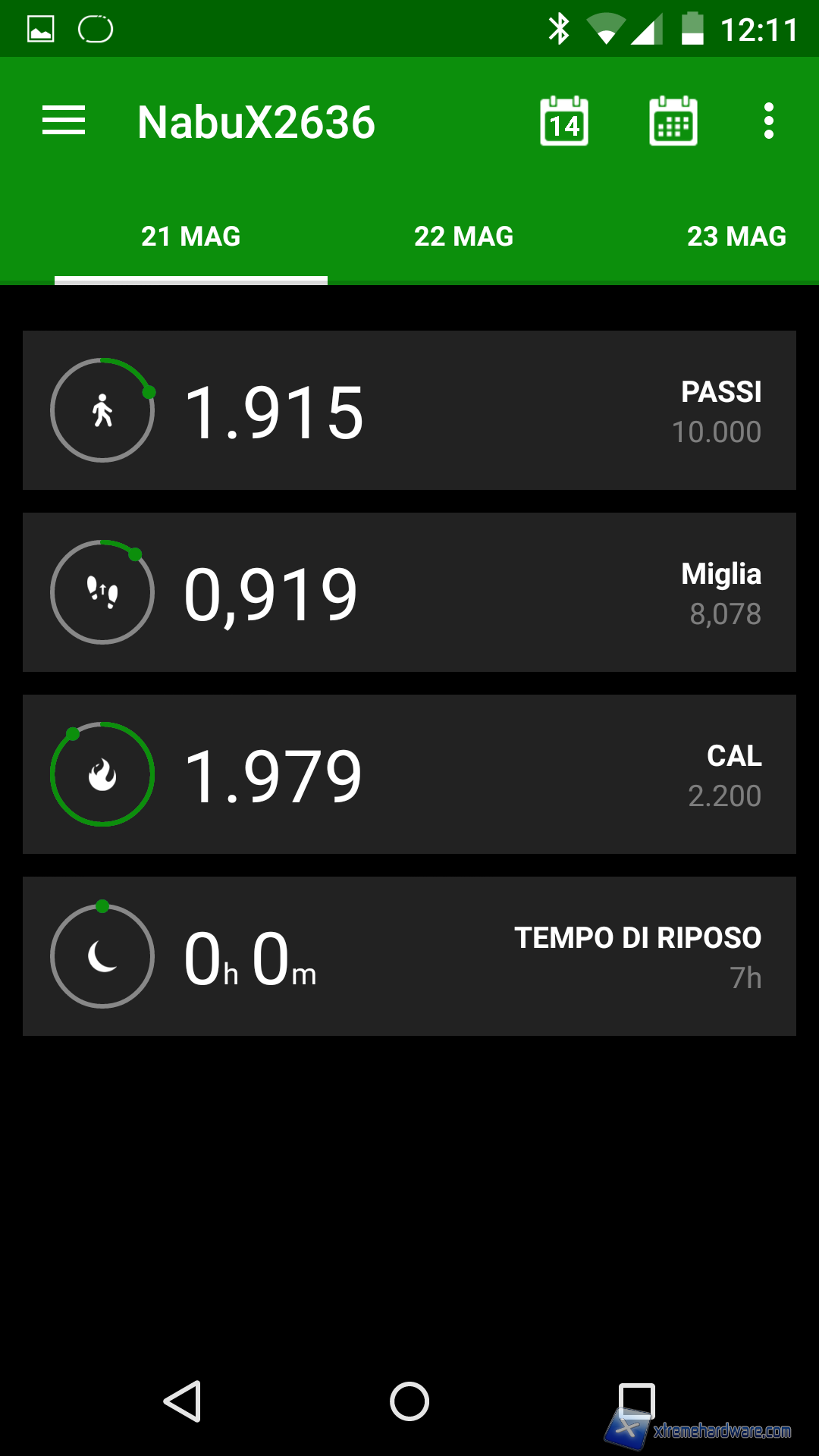View the CAL calories card
The height and width of the screenshot is (1456, 819).
point(409,774)
